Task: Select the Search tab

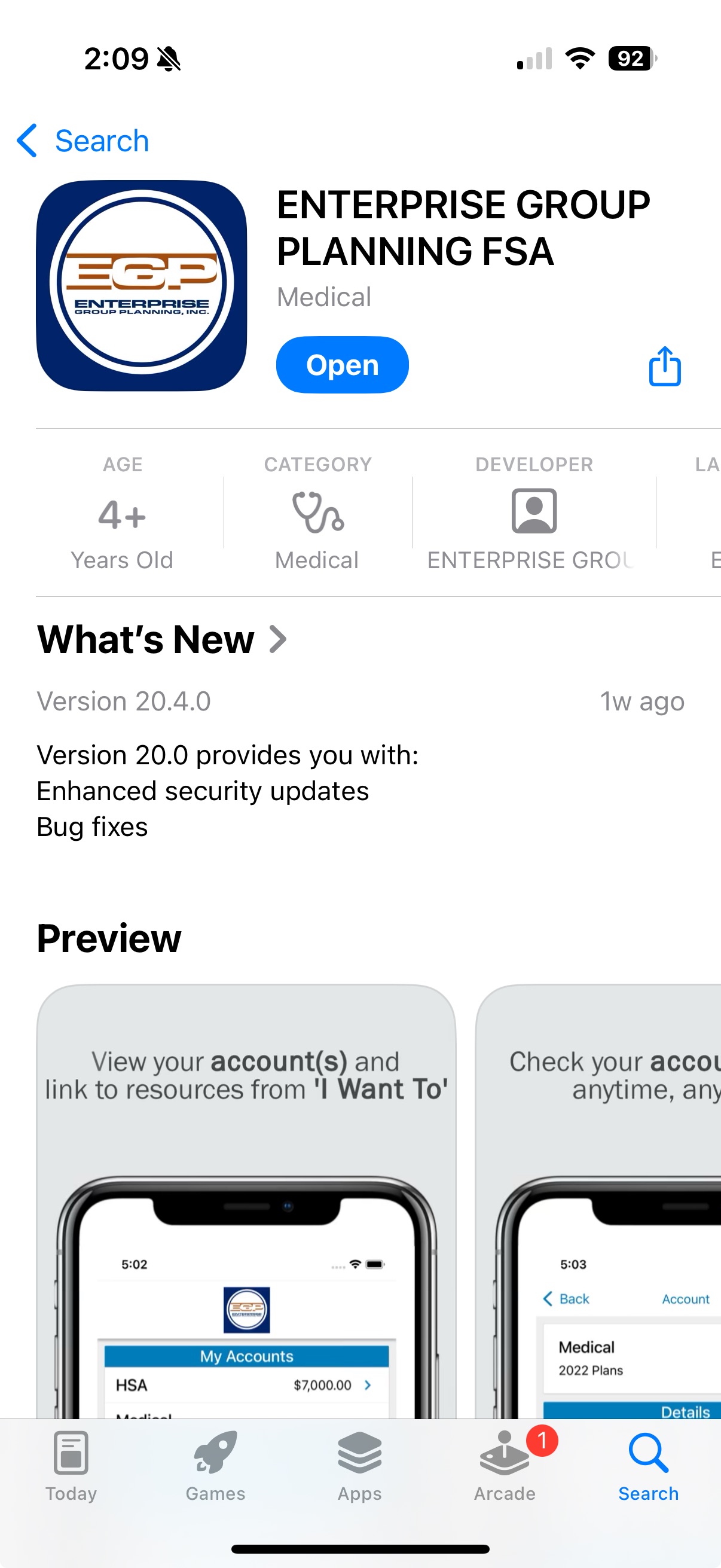Action: coord(649,1467)
